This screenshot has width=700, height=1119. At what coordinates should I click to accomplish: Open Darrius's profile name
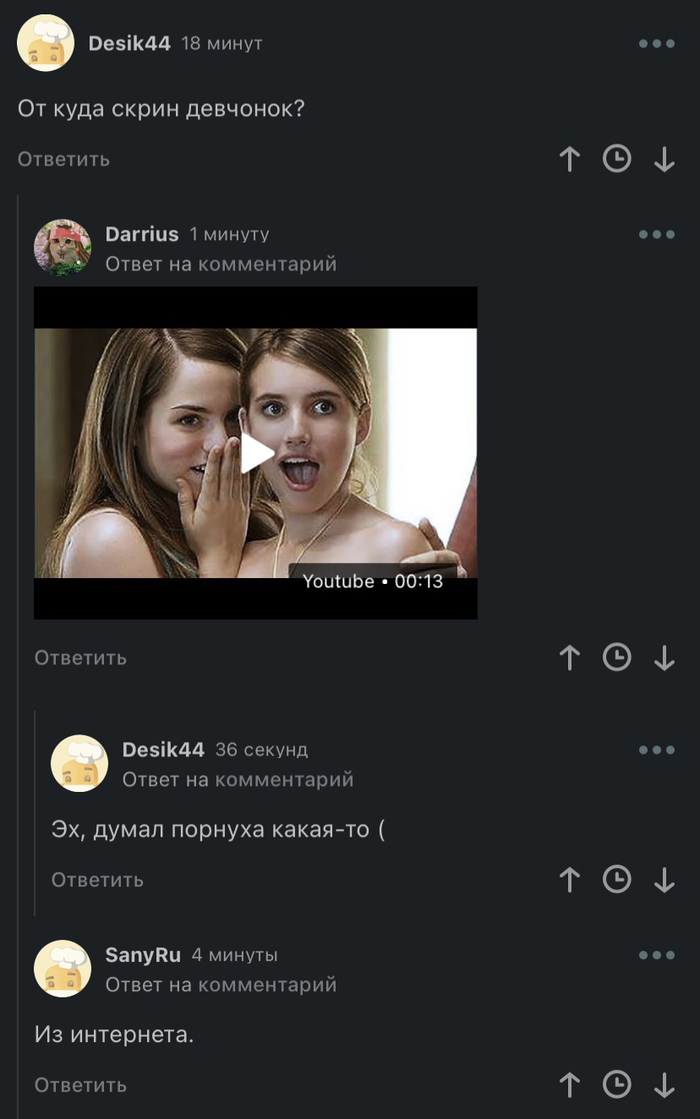142,234
